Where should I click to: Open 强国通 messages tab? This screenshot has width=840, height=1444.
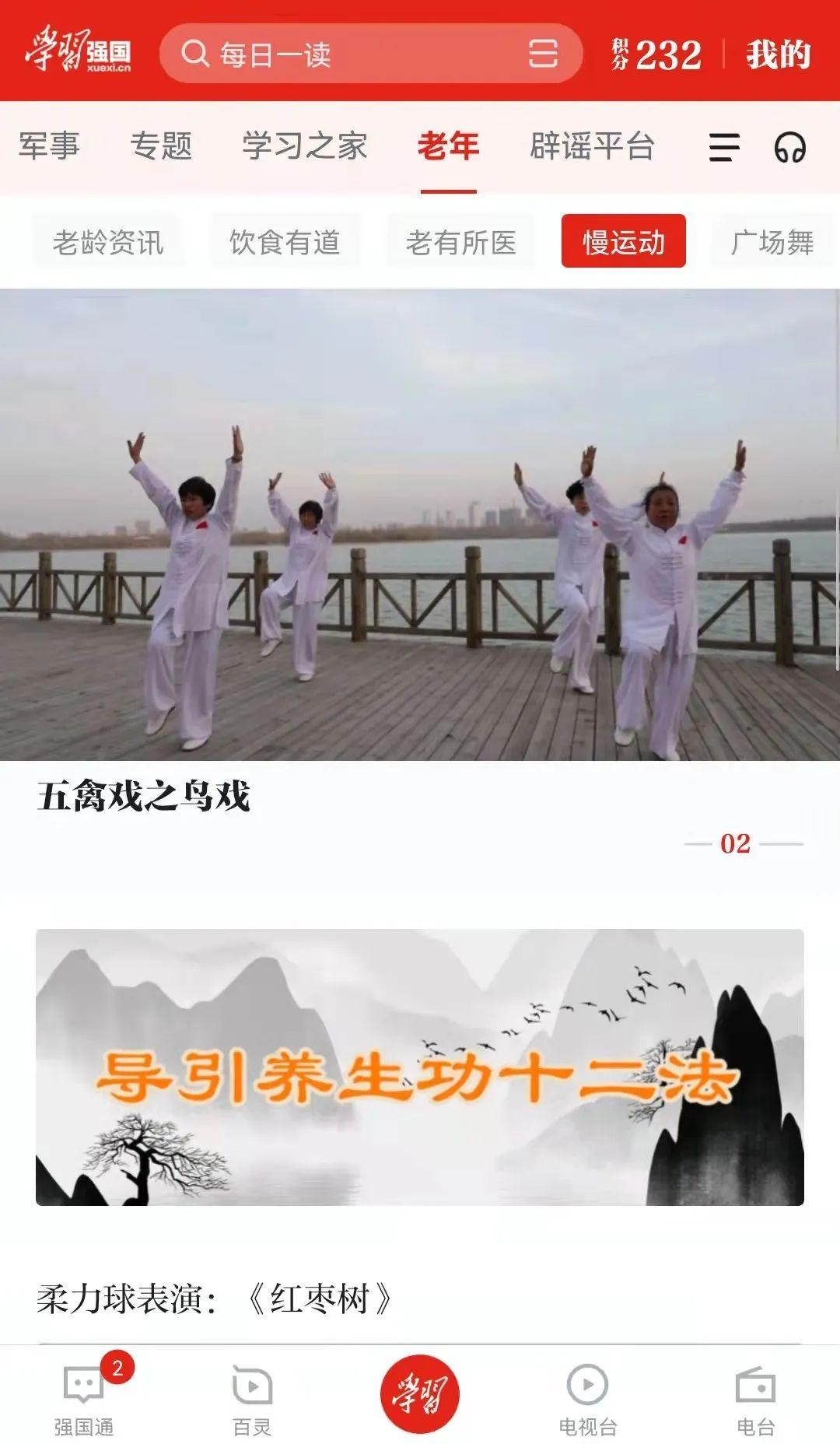[84, 1399]
